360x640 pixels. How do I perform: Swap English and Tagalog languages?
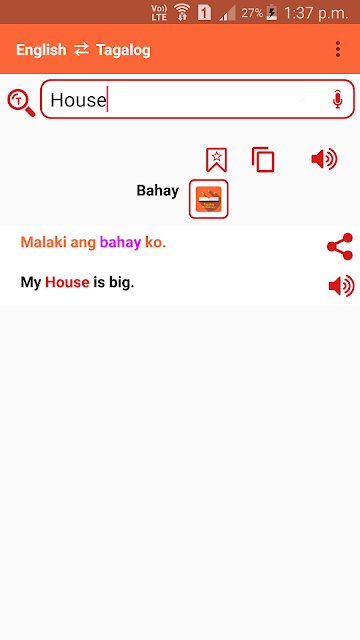pyautogui.click(x=81, y=50)
